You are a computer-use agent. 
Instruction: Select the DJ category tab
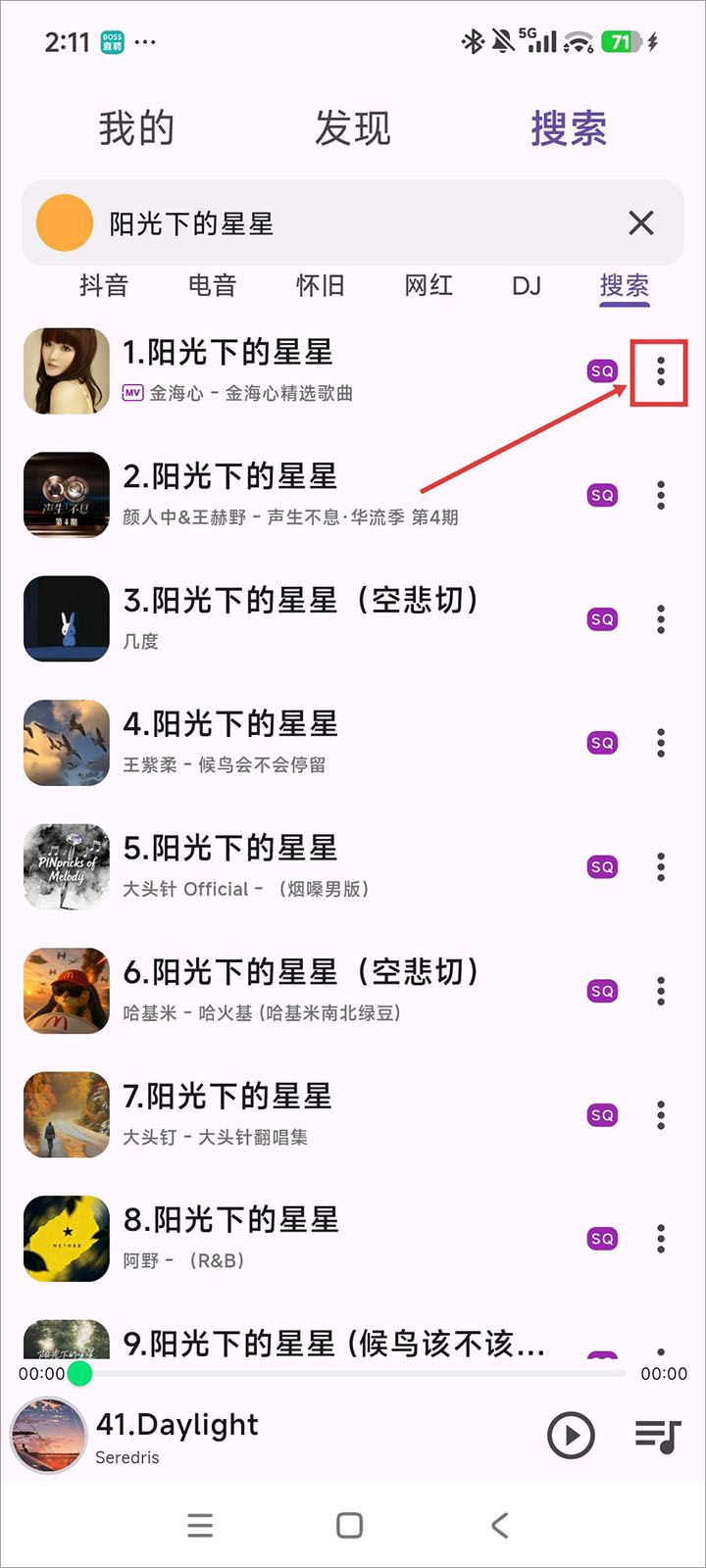pyautogui.click(x=527, y=285)
